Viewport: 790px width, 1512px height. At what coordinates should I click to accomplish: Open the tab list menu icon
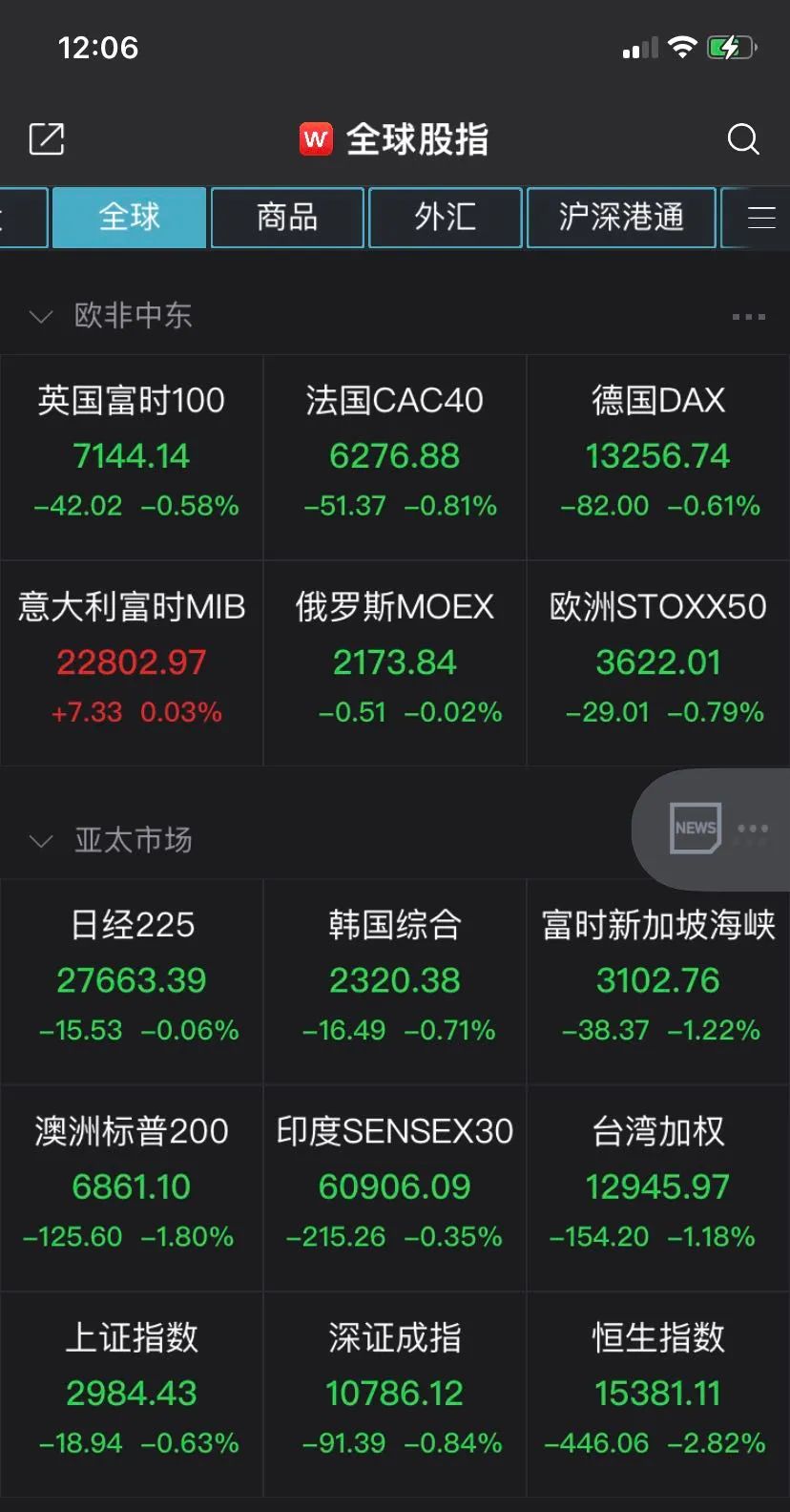pos(760,218)
